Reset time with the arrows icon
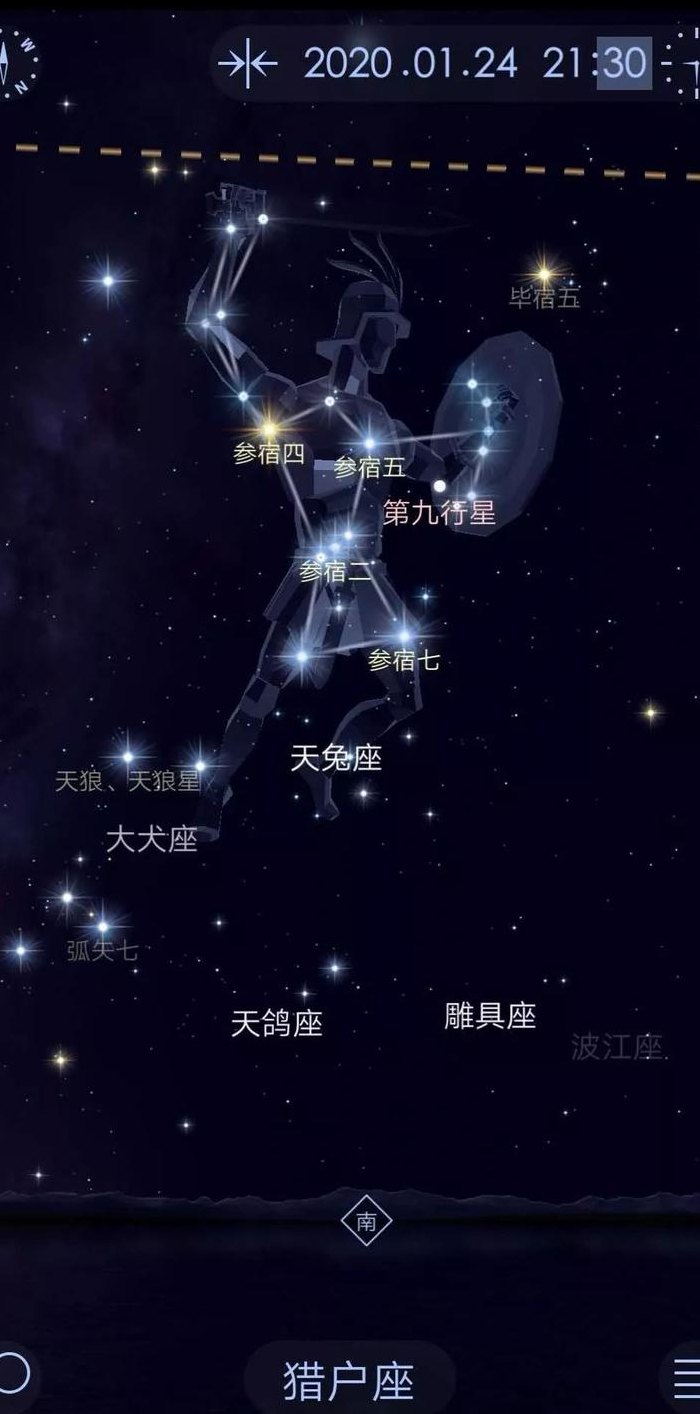 point(247,64)
